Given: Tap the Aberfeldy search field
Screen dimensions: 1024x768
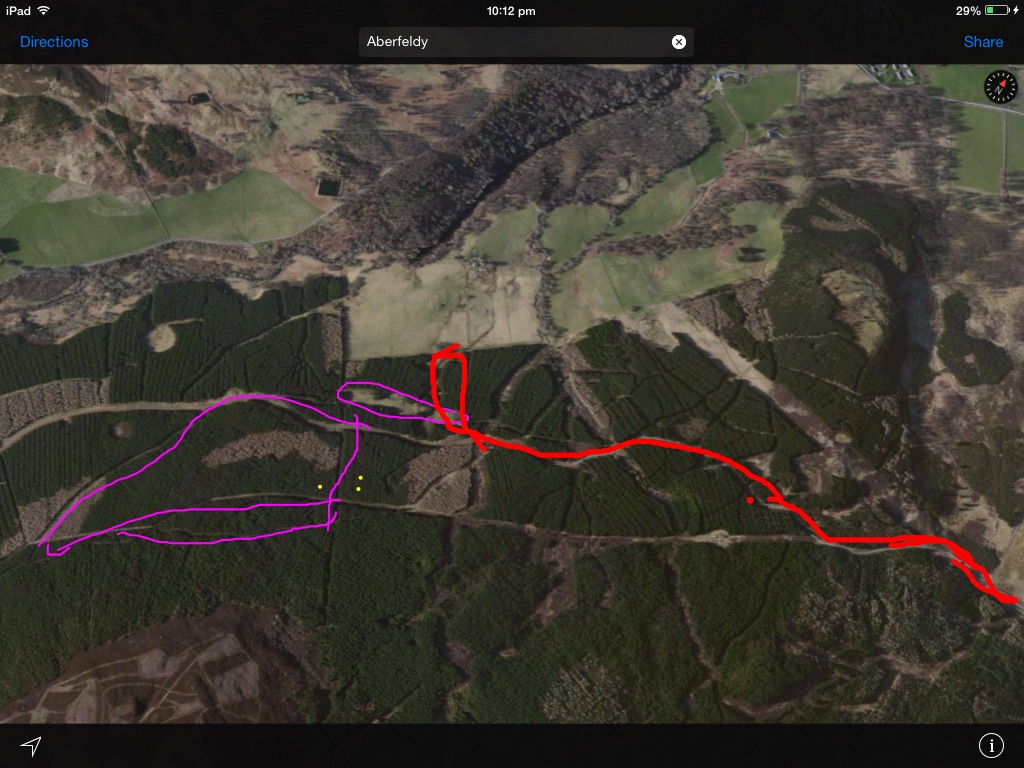Looking at the screenshot, I should click(x=510, y=42).
